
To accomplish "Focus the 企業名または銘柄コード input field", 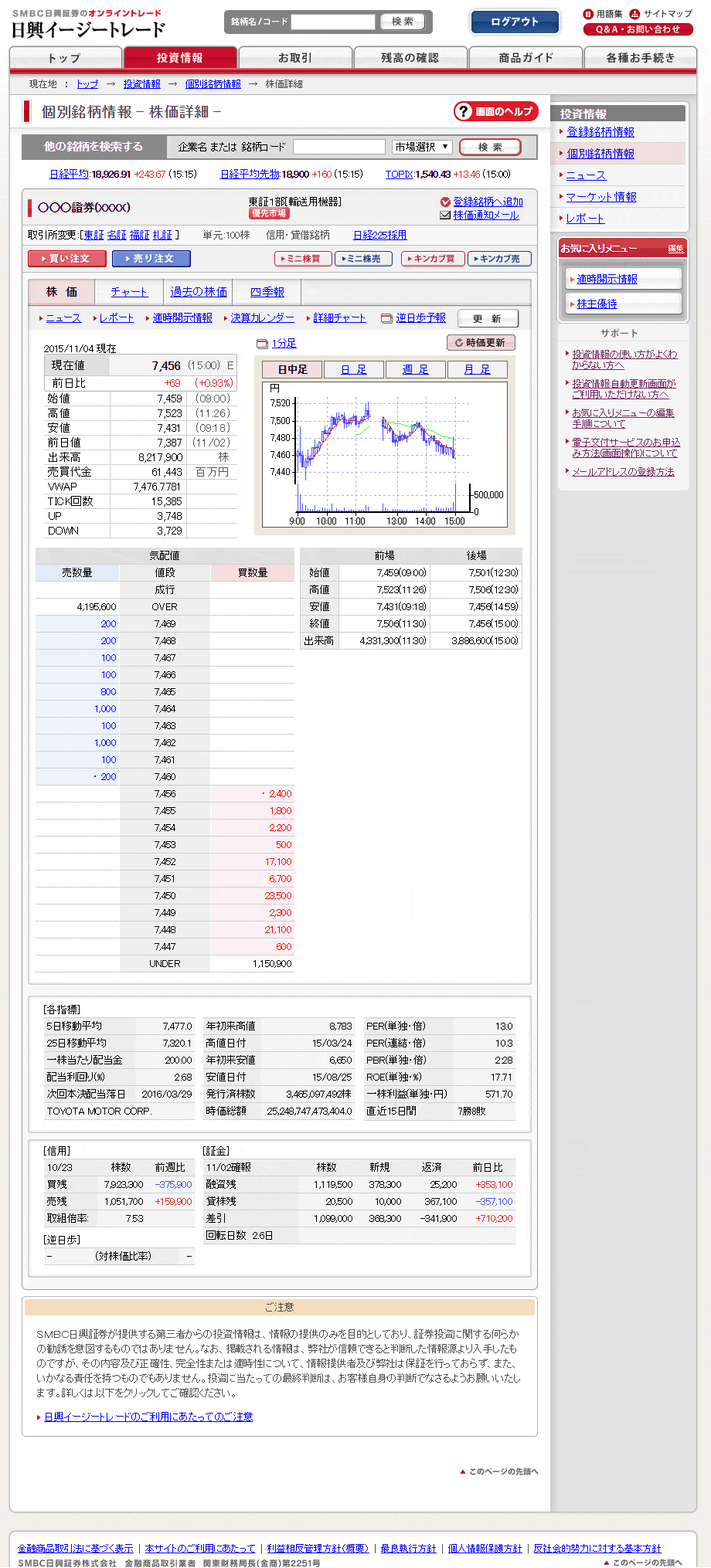I will coord(338,147).
